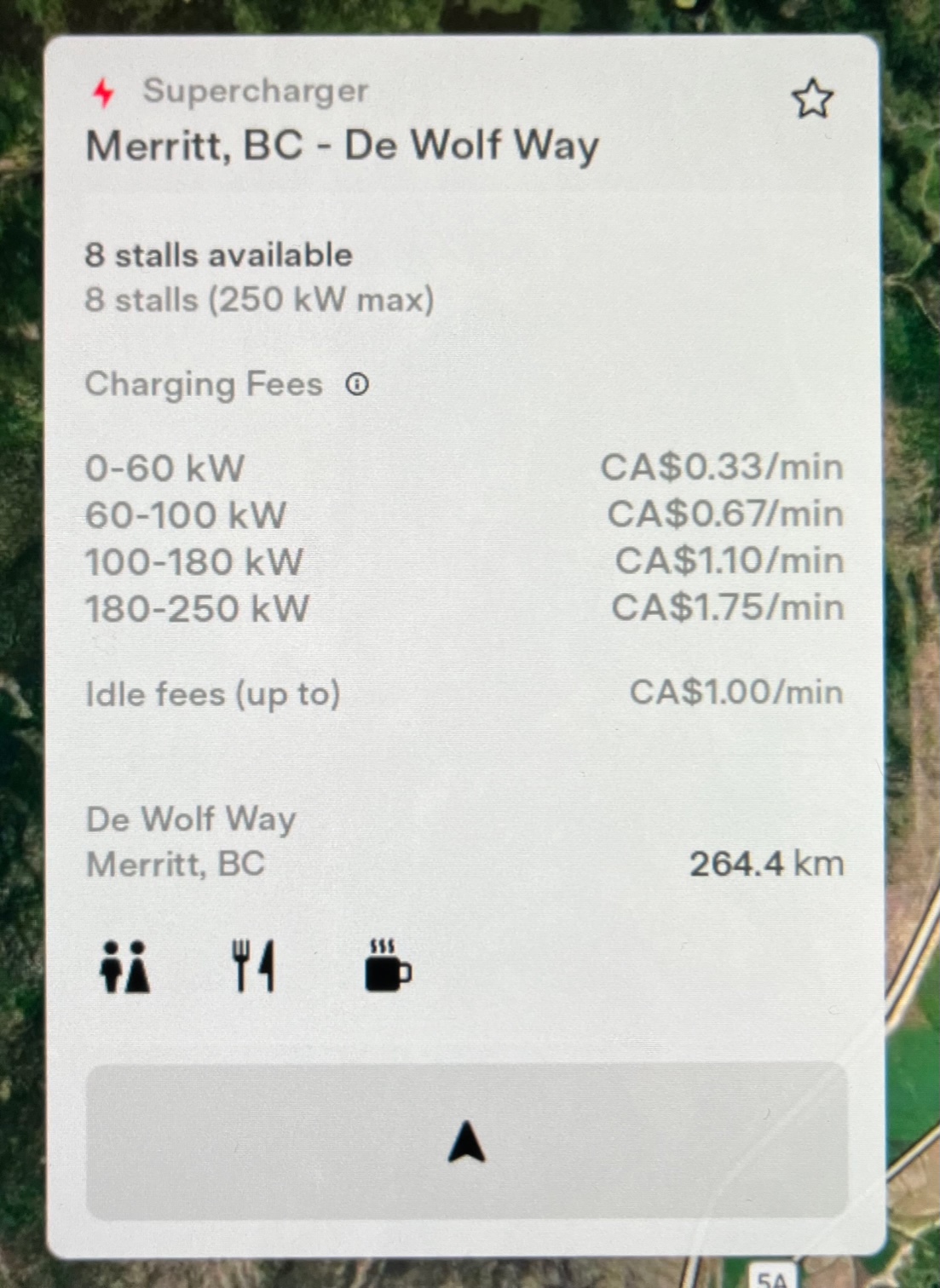Start navigation with the arrow button
This screenshot has height=1288, width=940.
tap(466, 1141)
